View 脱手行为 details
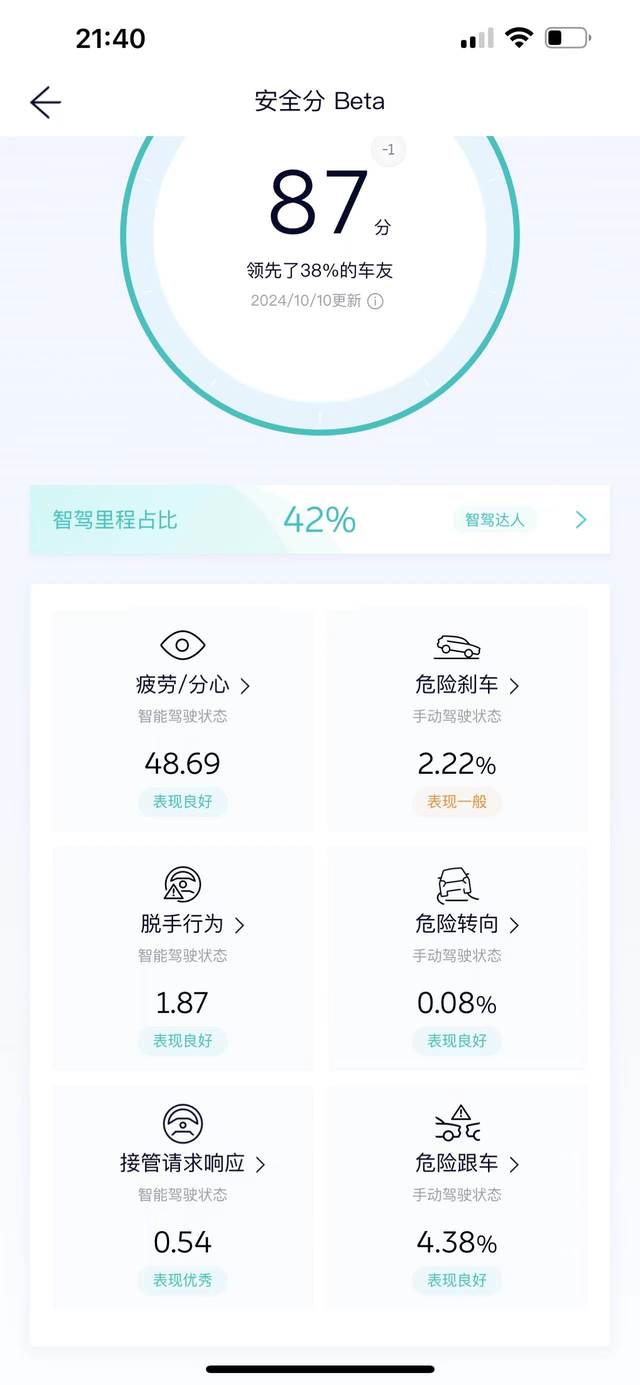Screen dimensions: 640x1385 pos(182,959)
